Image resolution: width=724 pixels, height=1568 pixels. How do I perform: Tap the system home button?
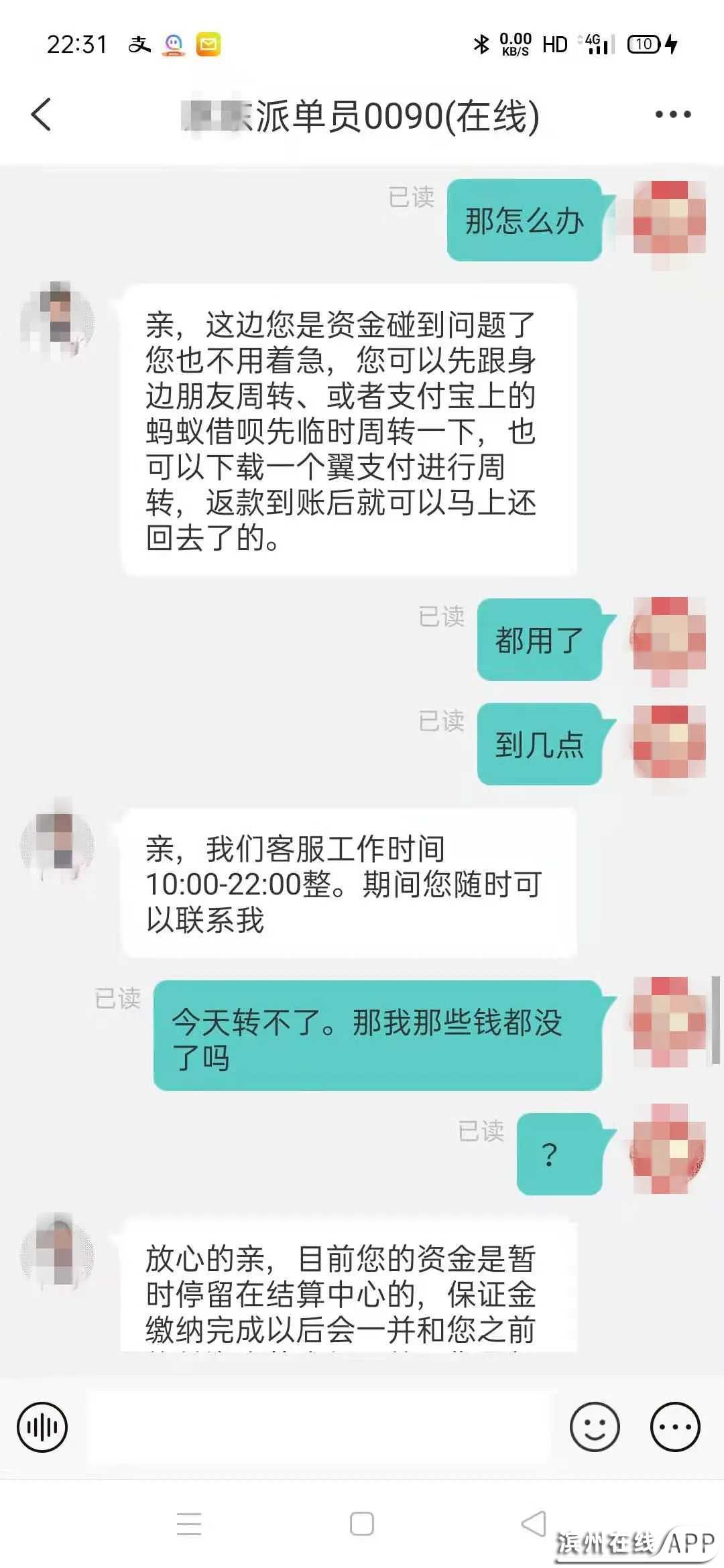tap(361, 1524)
